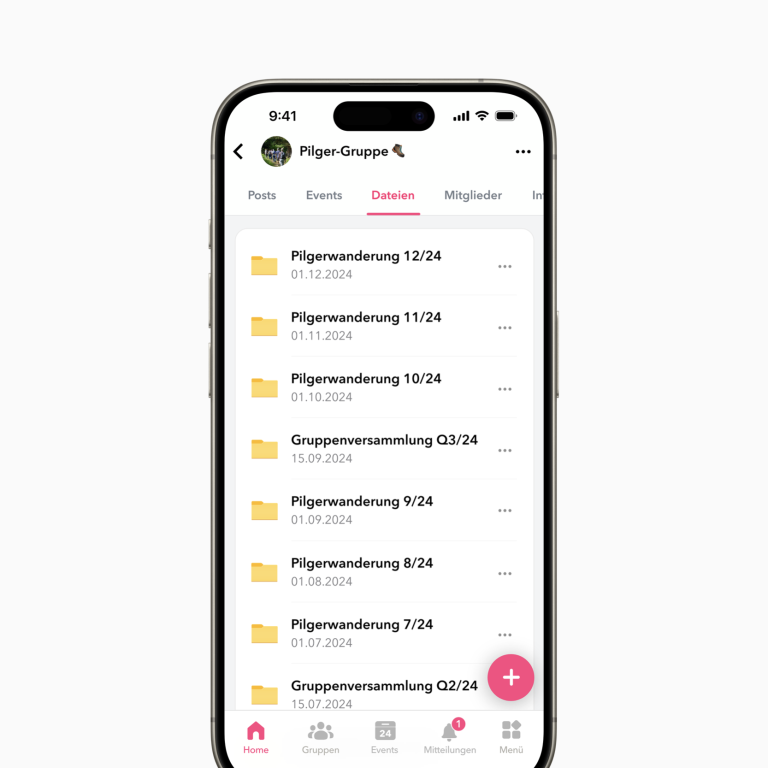Switch to the Posts tab
The image size is (768, 768).
(x=262, y=196)
